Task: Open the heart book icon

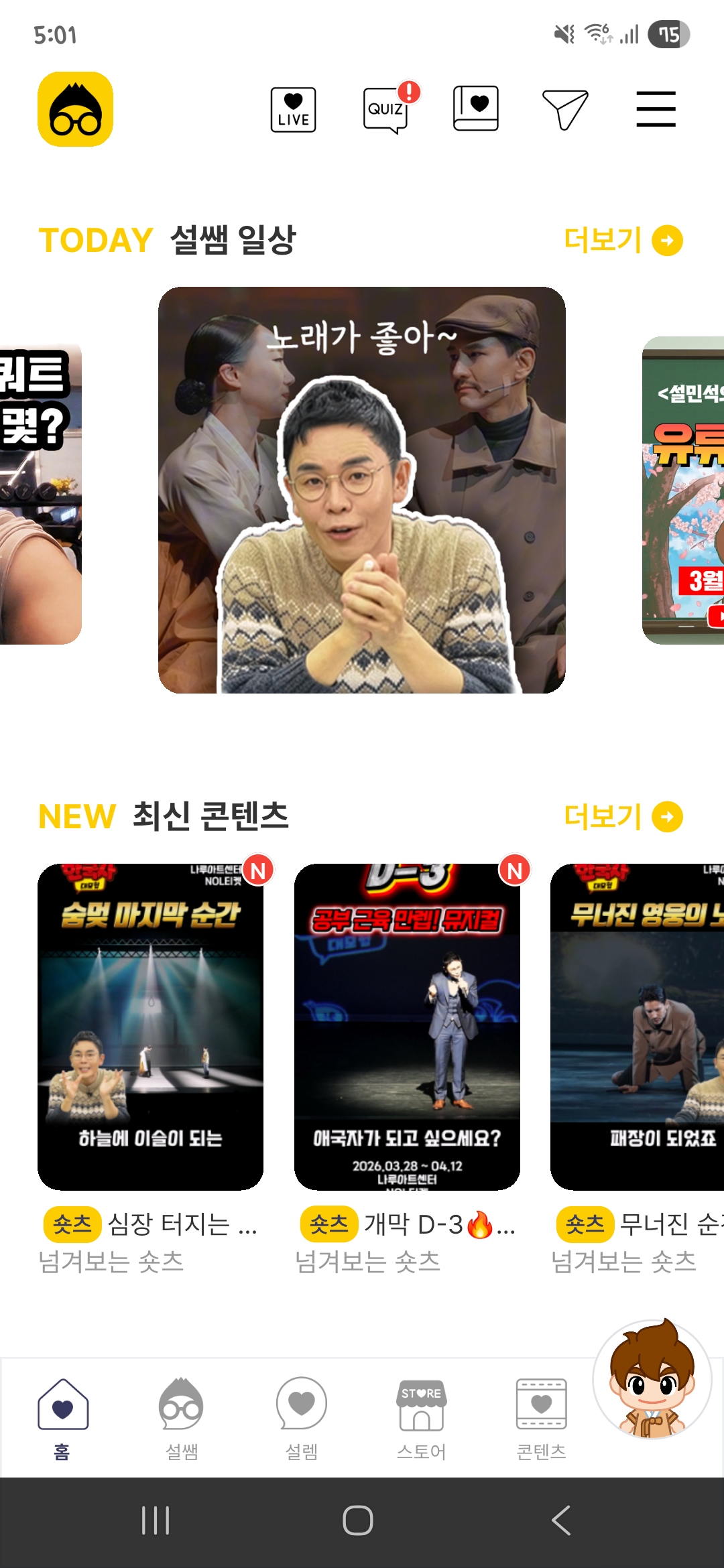Action: pyautogui.click(x=475, y=108)
